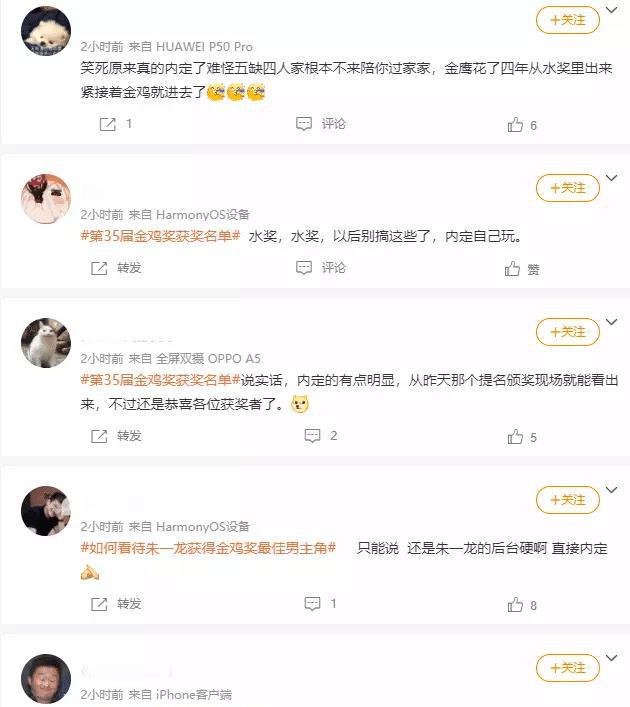The width and height of the screenshot is (630, 707).
Task: Open hashtag #如何看待朱一龙获得金鸡奖最佳男主角#
Action: (x=208, y=548)
